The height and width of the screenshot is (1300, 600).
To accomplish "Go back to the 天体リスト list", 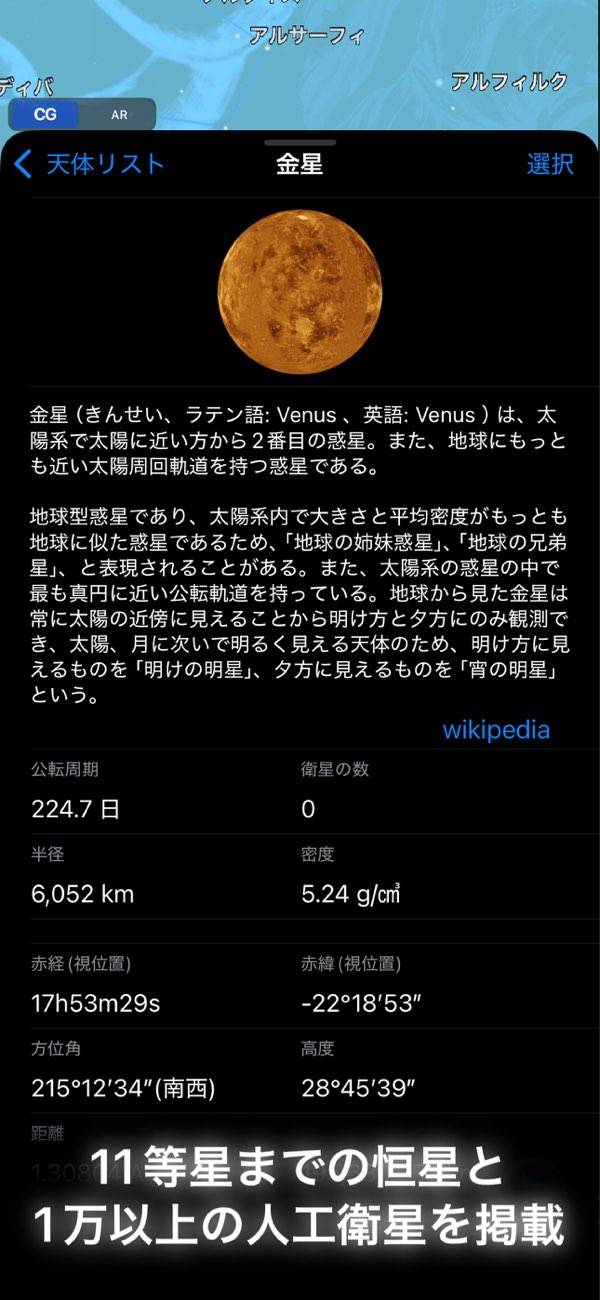I will point(90,164).
